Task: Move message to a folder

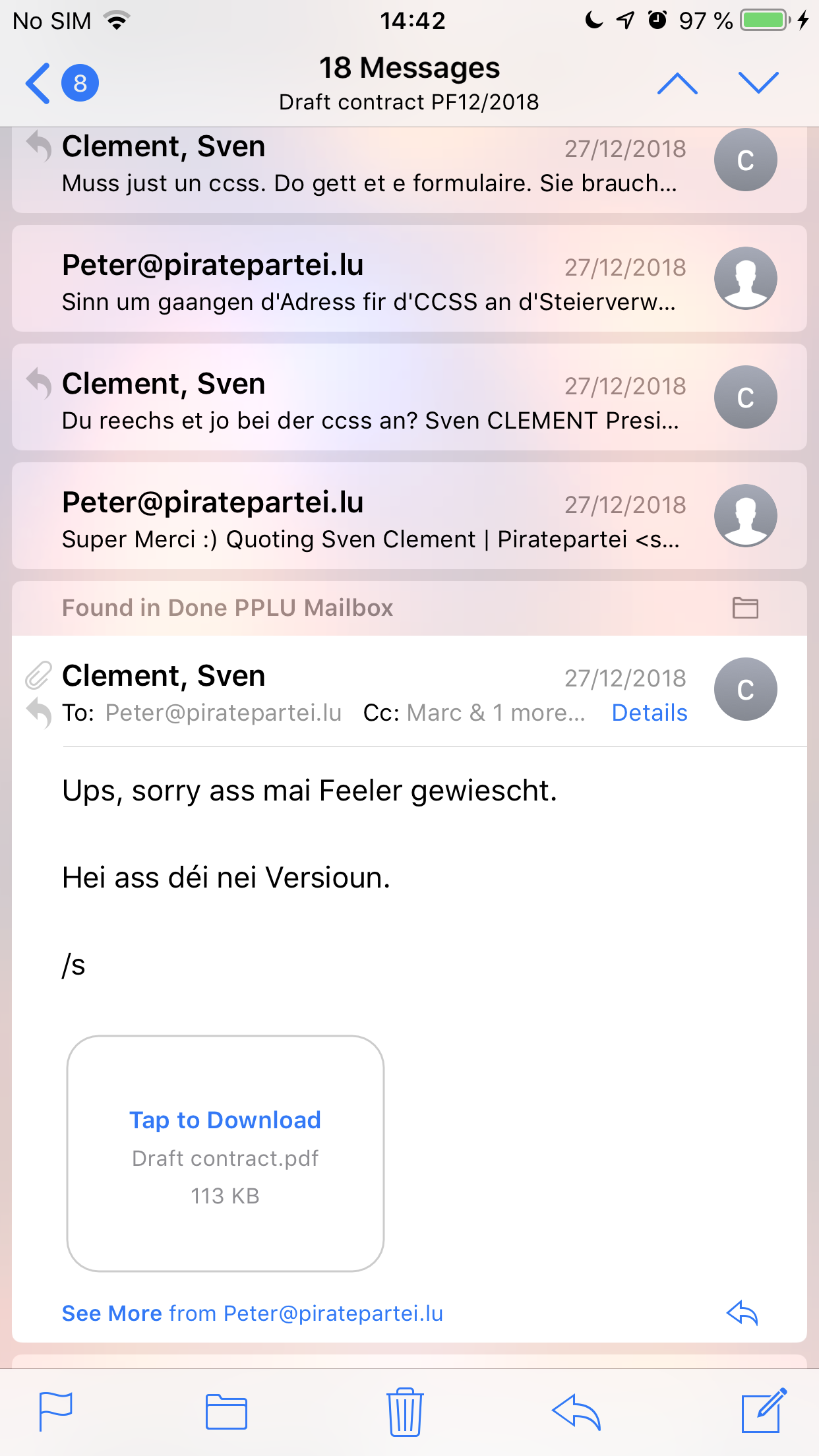Action: (226, 1411)
